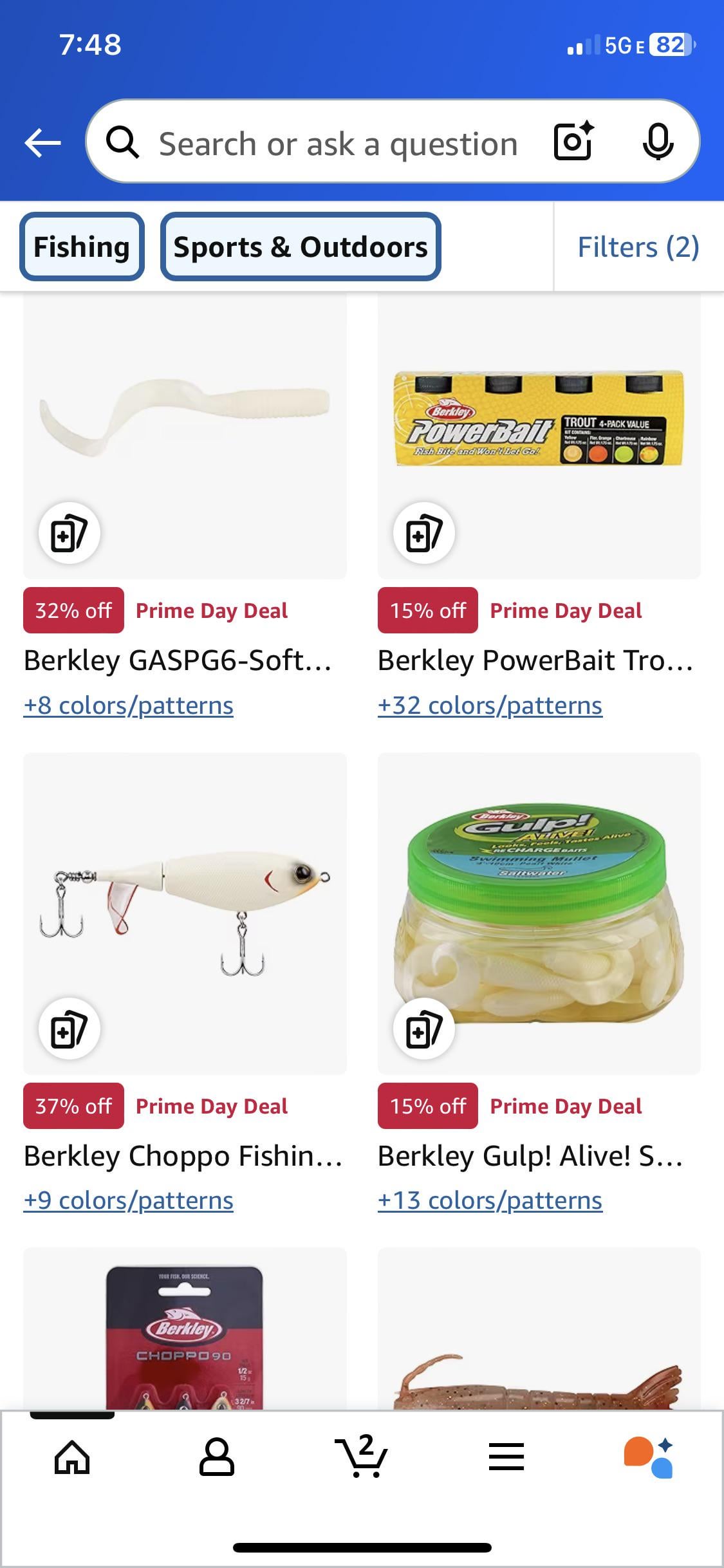Tap the search or ask a question field

(x=338, y=143)
